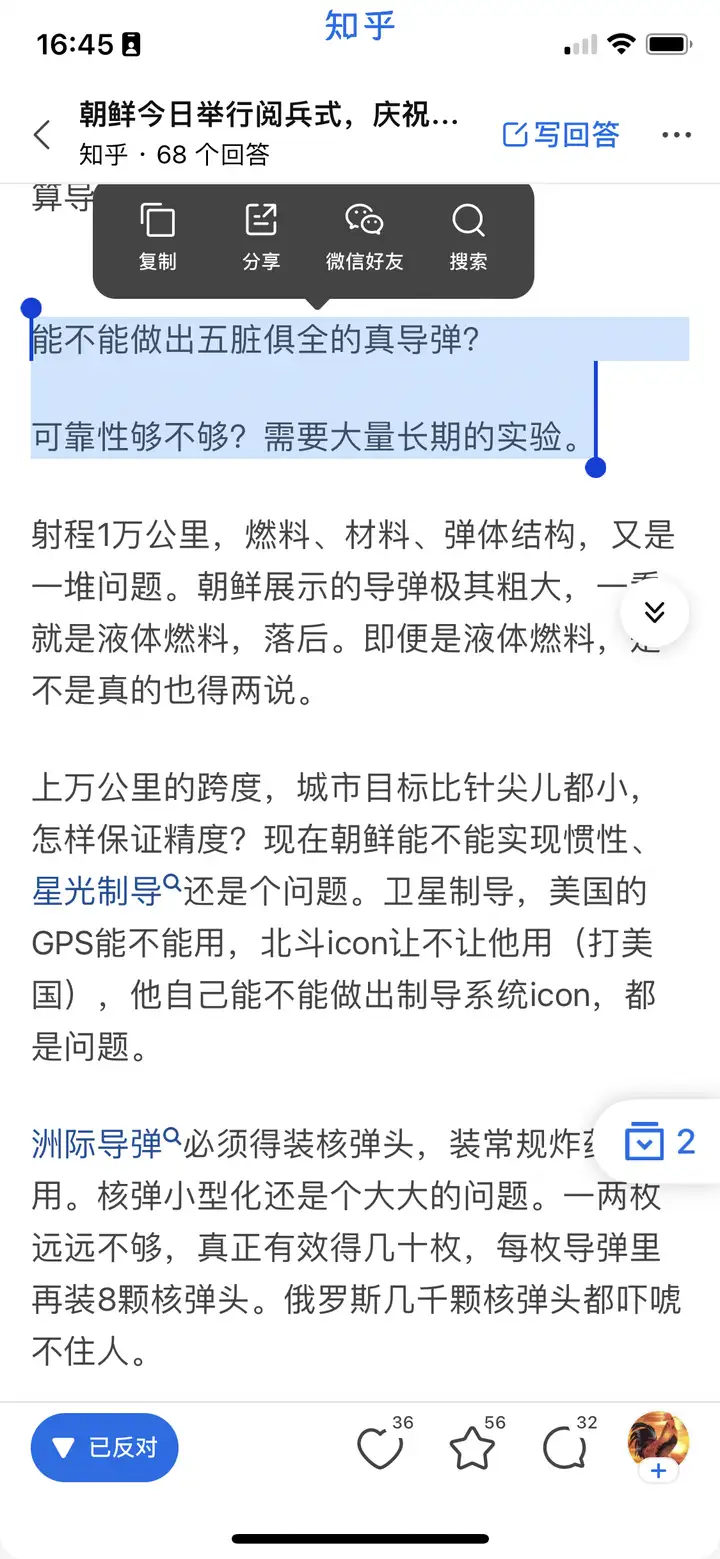Open the three-dot overflow menu
The width and height of the screenshot is (720, 1559).
(676, 136)
